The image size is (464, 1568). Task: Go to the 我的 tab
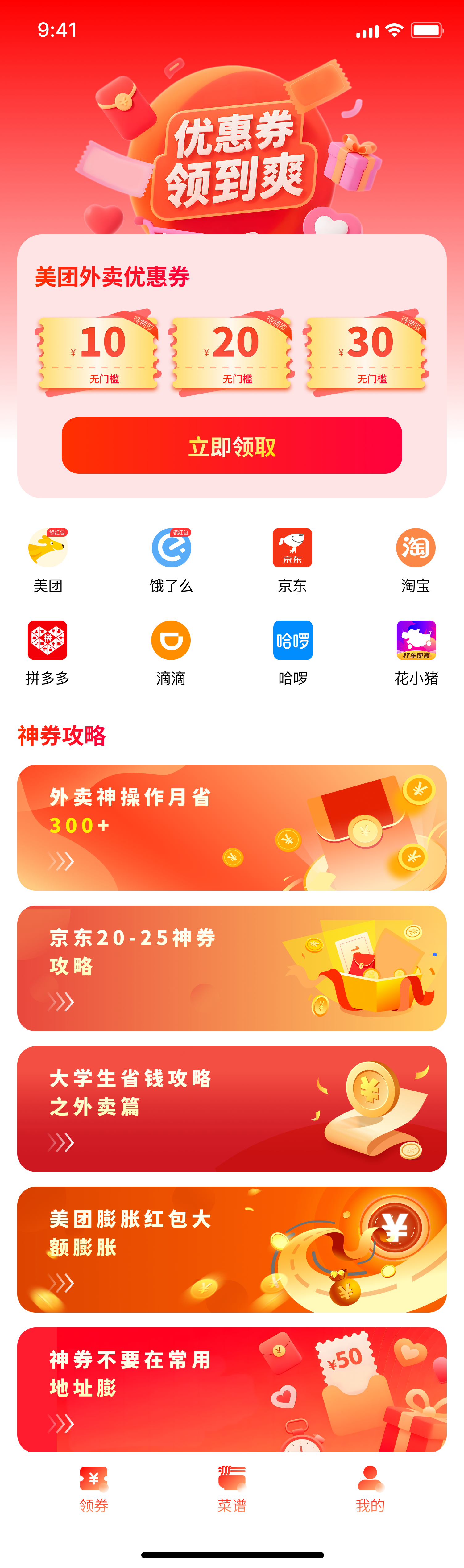click(370, 1488)
